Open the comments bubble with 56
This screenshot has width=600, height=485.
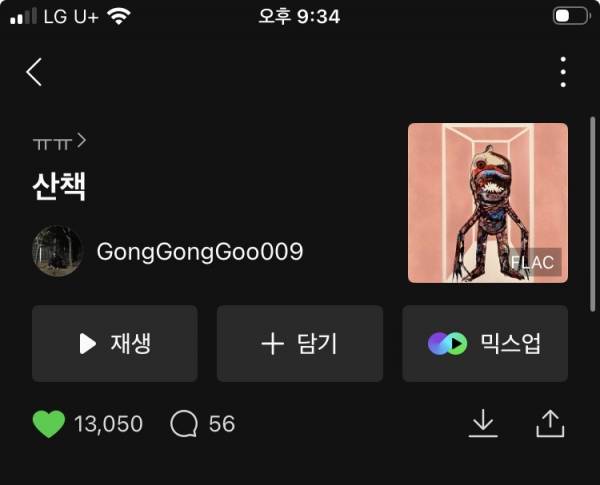pyautogui.click(x=185, y=424)
